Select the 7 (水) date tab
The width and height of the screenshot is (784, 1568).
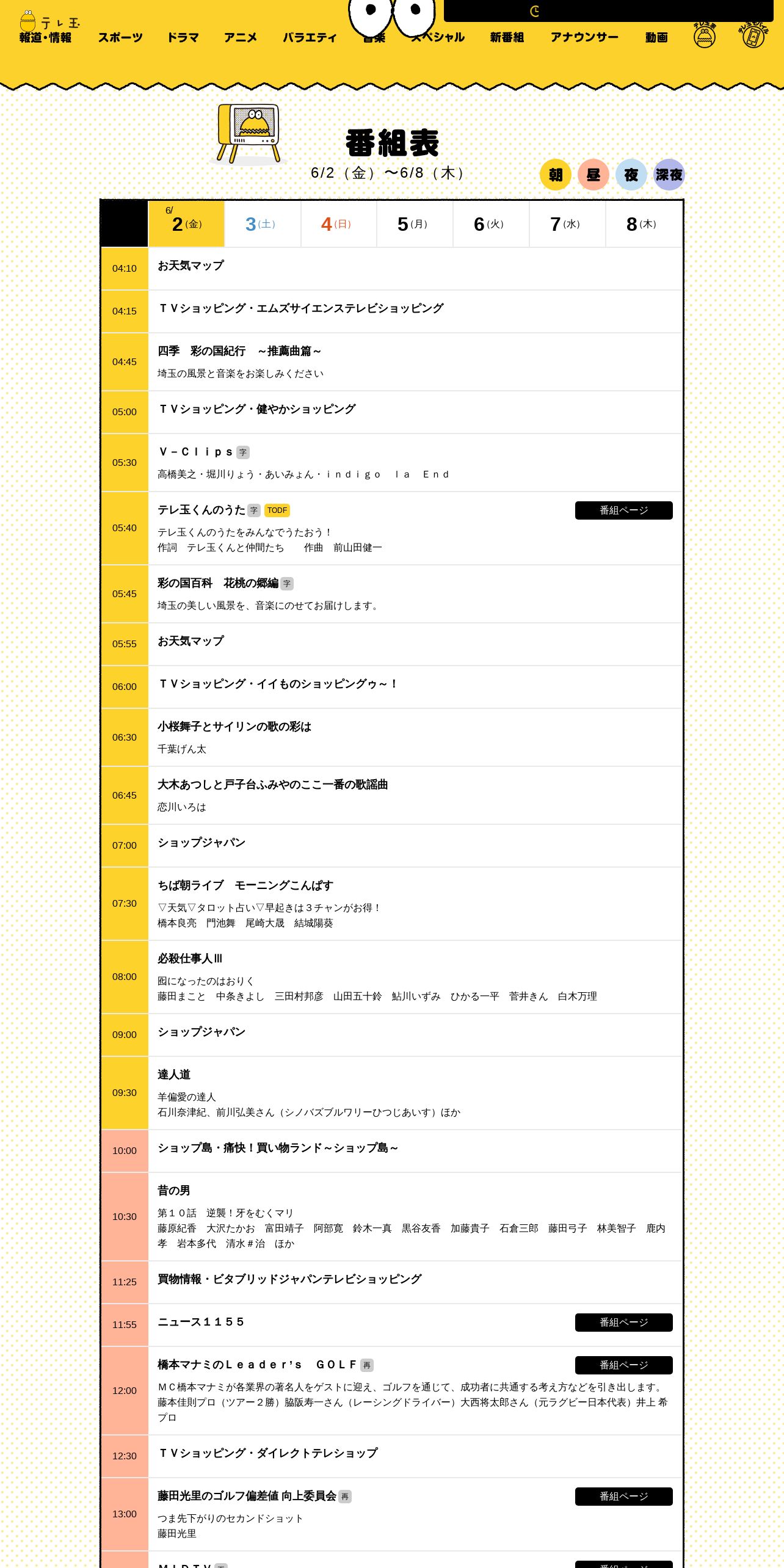[568, 224]
